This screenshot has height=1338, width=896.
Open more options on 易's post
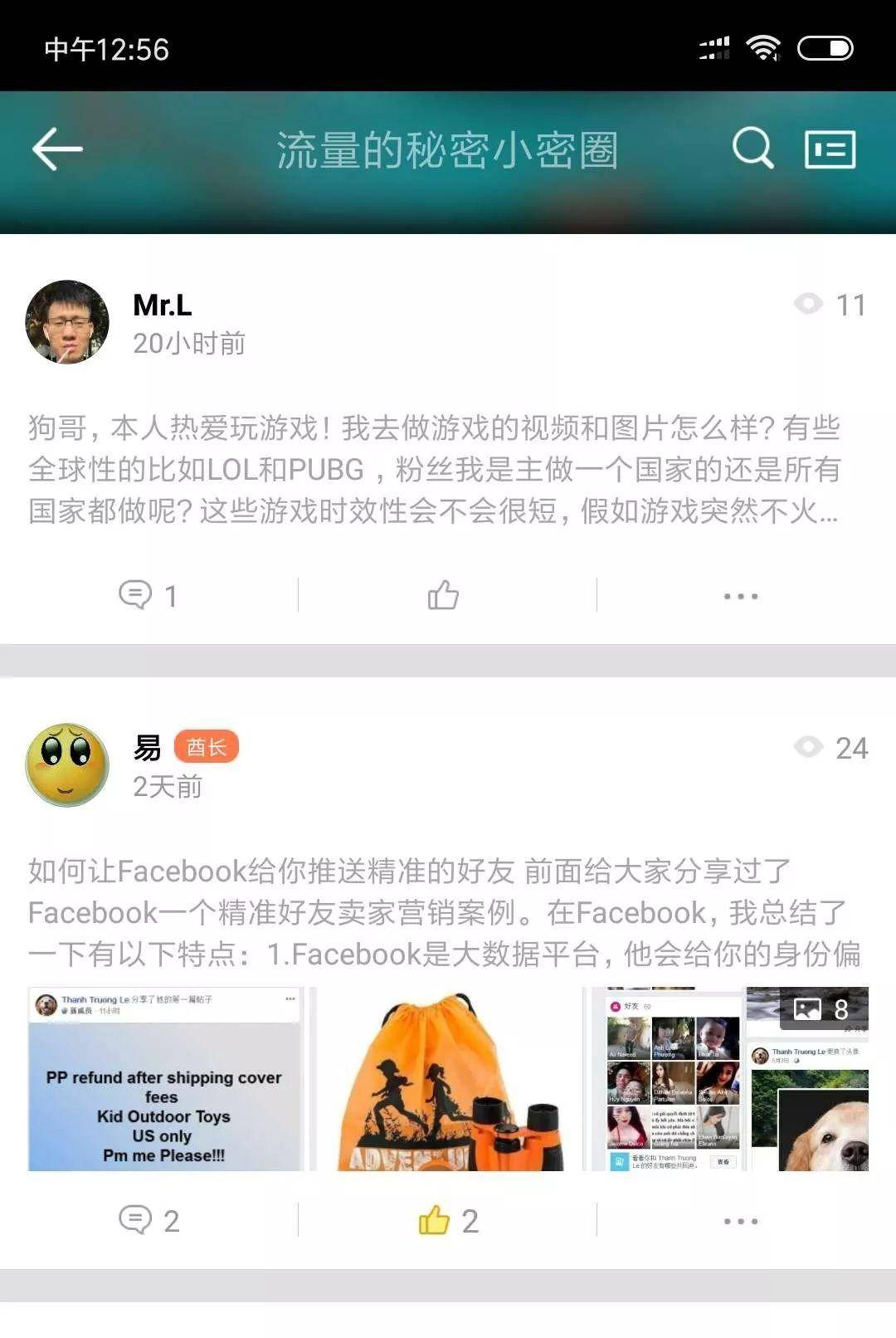point(740,1221)
